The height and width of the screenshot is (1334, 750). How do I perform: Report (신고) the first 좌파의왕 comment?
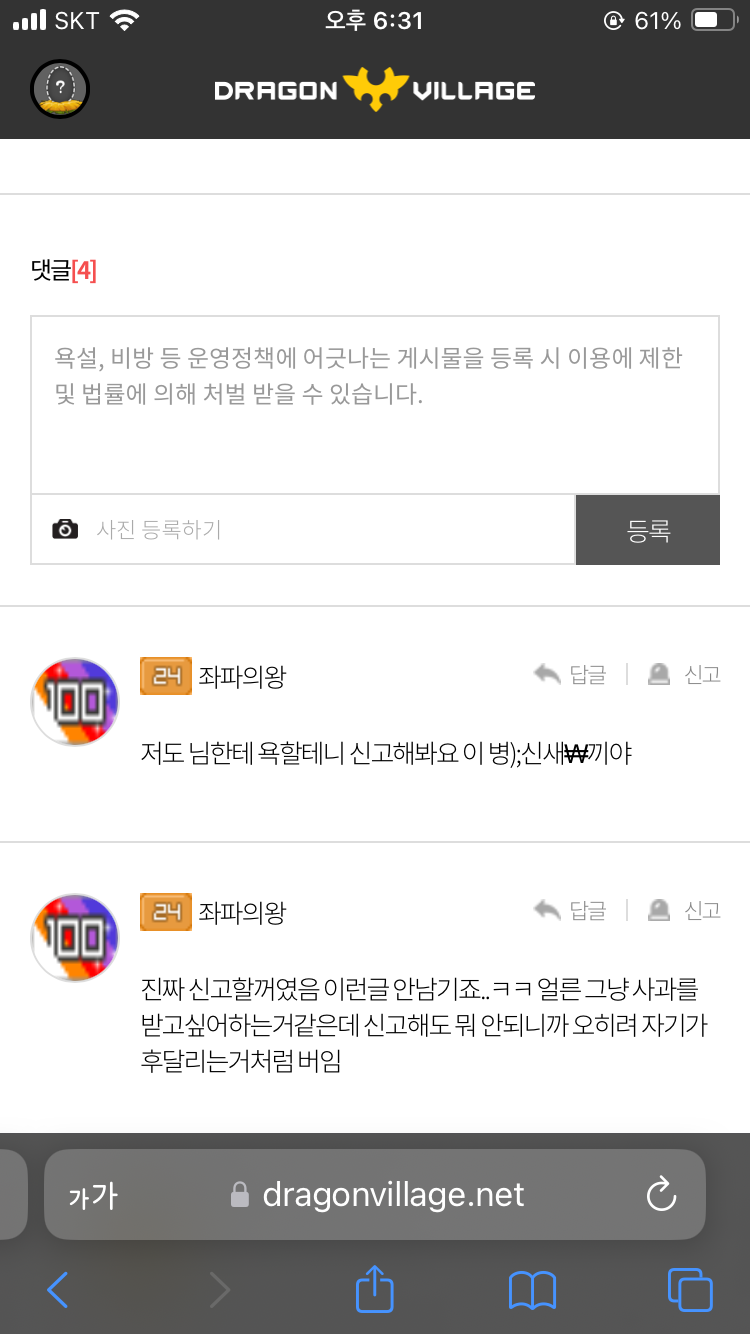tap(685, 675)
